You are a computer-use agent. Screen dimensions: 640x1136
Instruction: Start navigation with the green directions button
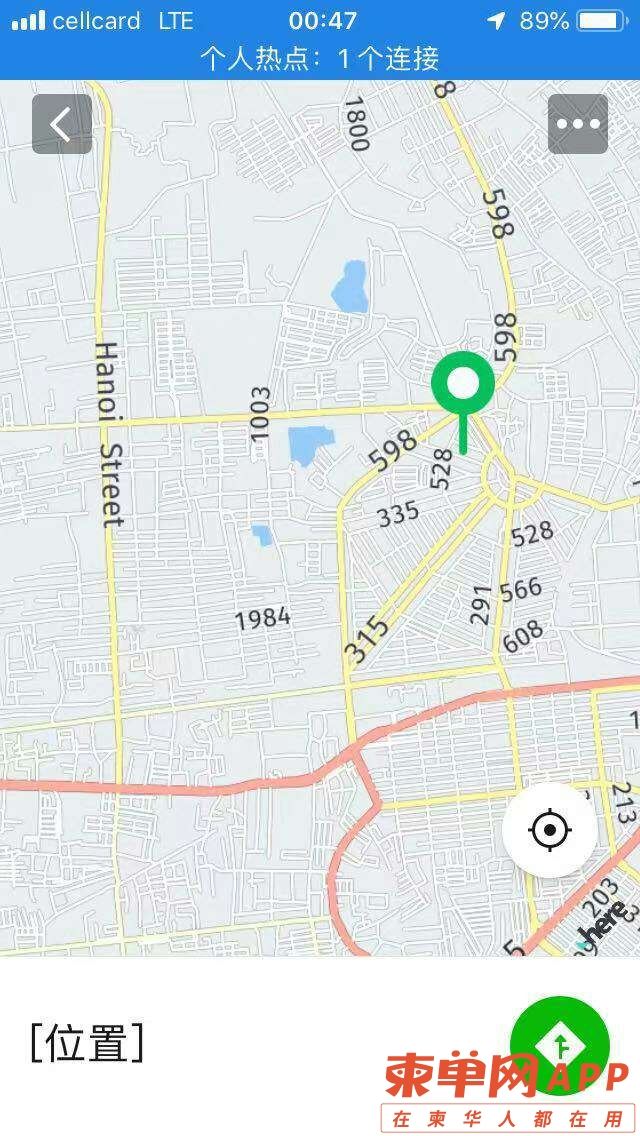click(560, 1045)
